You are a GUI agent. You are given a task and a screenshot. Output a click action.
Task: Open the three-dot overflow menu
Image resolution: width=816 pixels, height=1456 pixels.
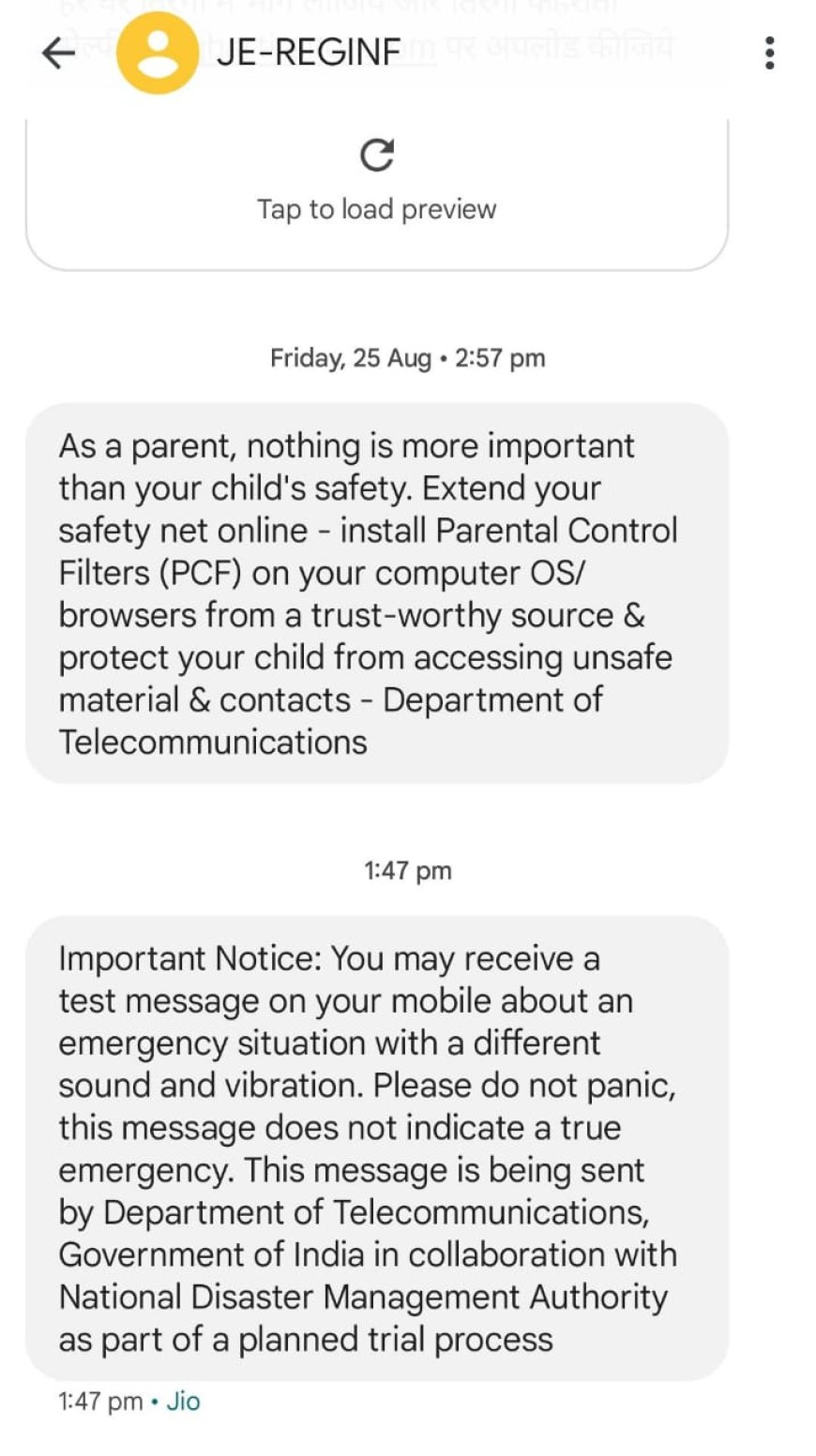tap(770, 53)
